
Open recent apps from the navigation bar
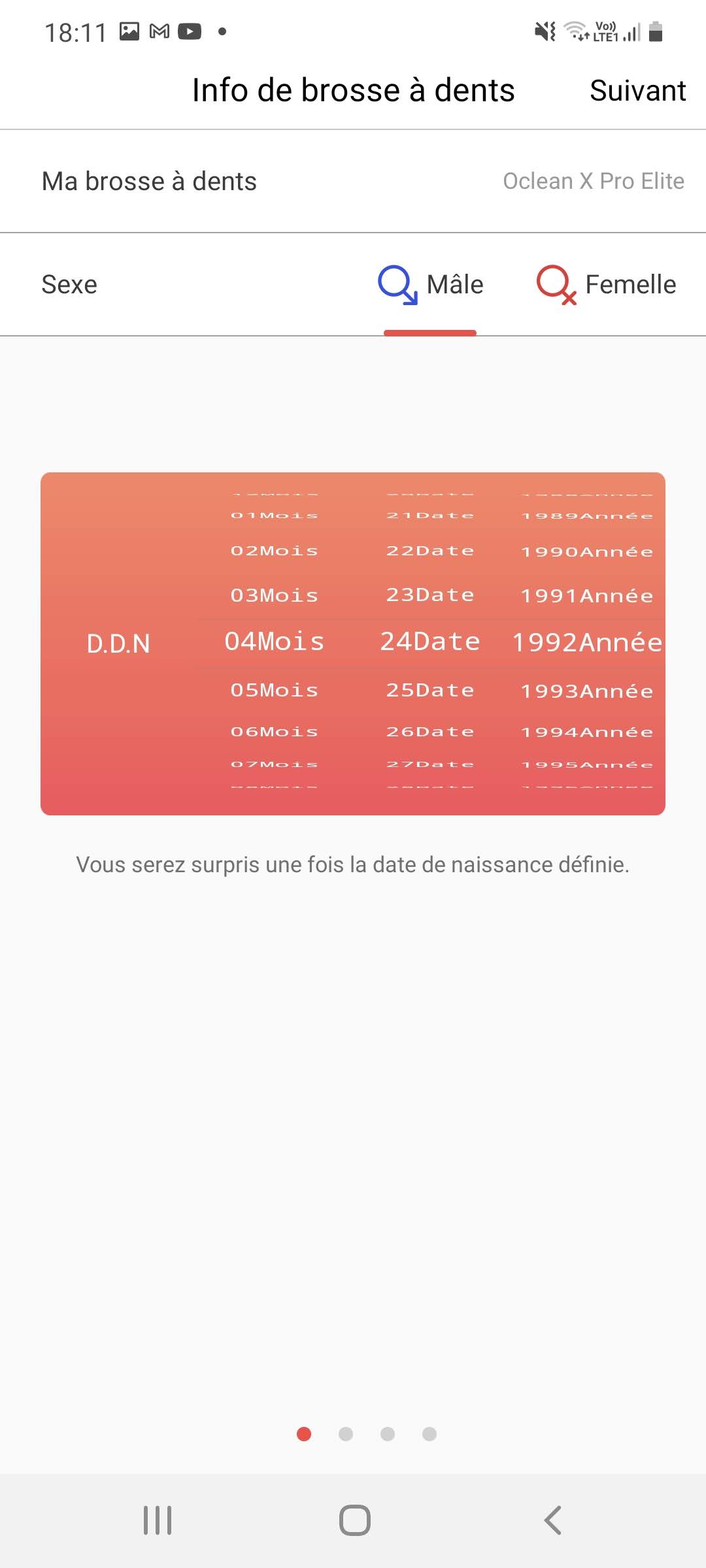click(x=158, y=1520)
